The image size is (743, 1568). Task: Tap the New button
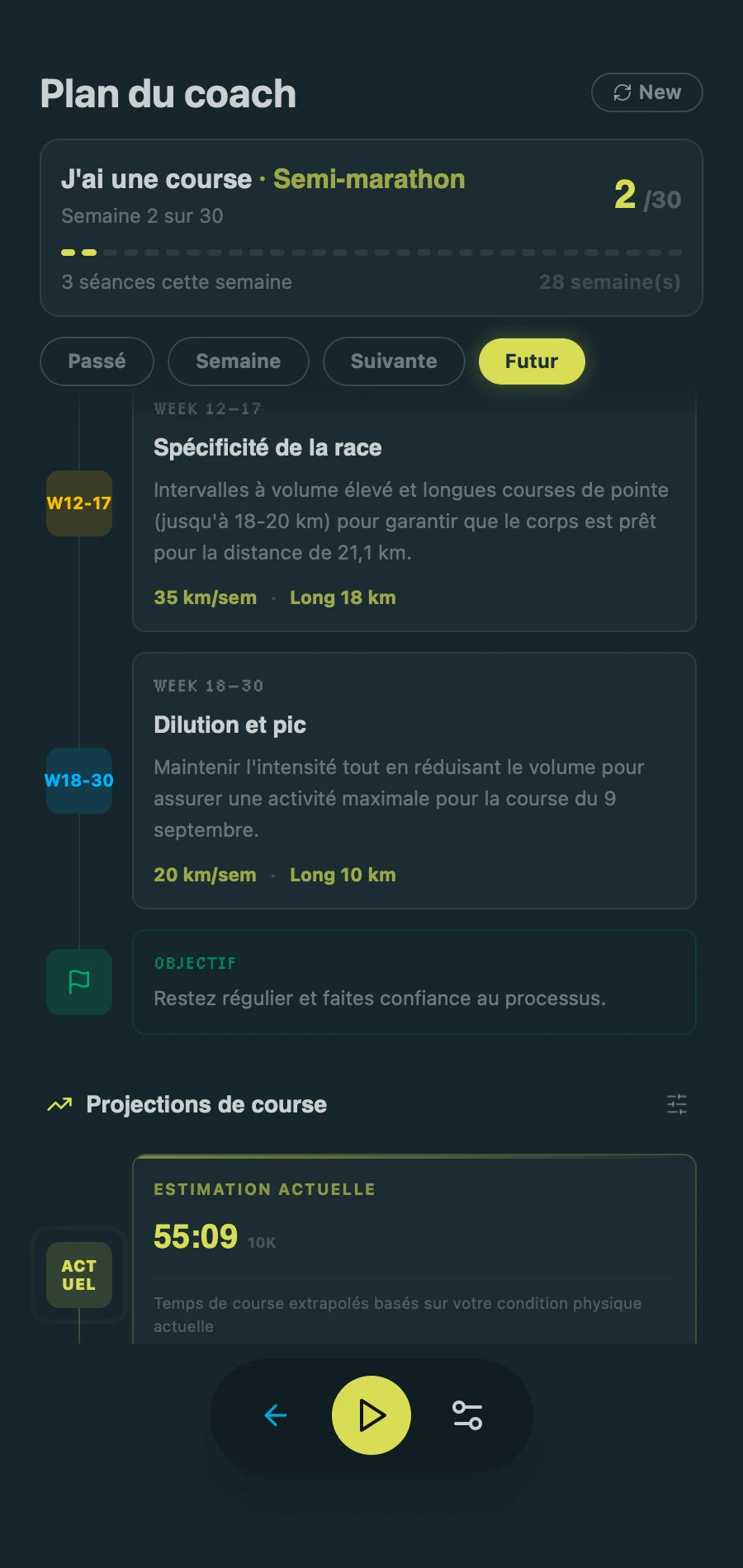[x=646, y=92]
